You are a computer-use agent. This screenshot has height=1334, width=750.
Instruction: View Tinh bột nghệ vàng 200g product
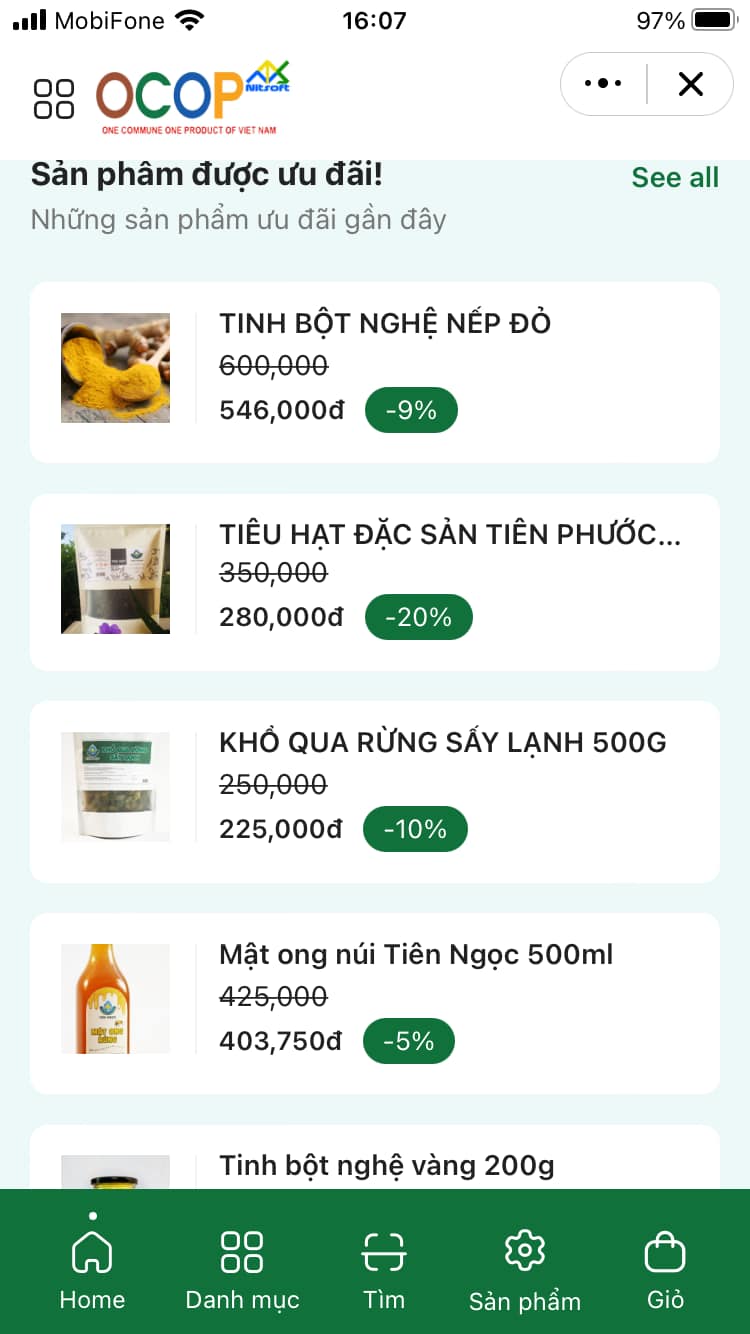(387, 1165)
